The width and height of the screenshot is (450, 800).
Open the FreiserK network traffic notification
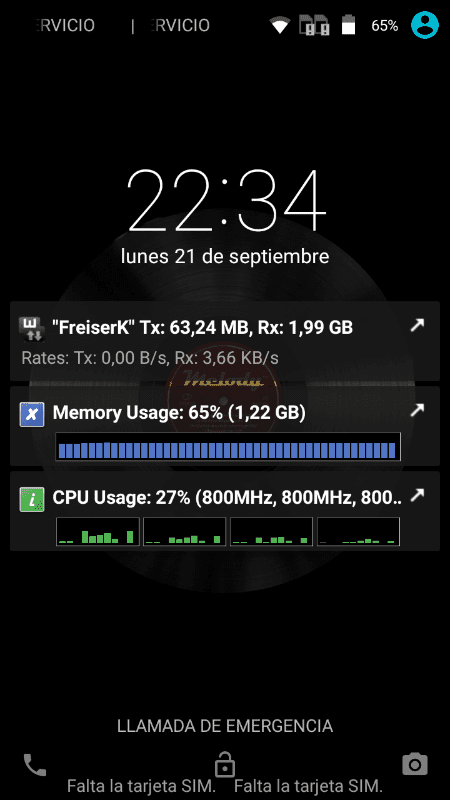tap(225, 341)
